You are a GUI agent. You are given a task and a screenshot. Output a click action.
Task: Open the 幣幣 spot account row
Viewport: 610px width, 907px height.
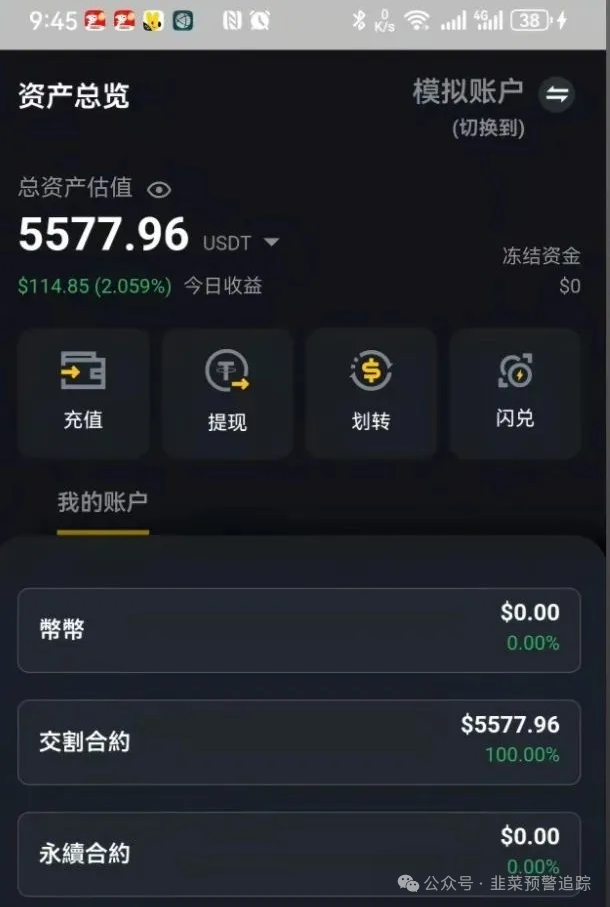[x=298, y=630]
